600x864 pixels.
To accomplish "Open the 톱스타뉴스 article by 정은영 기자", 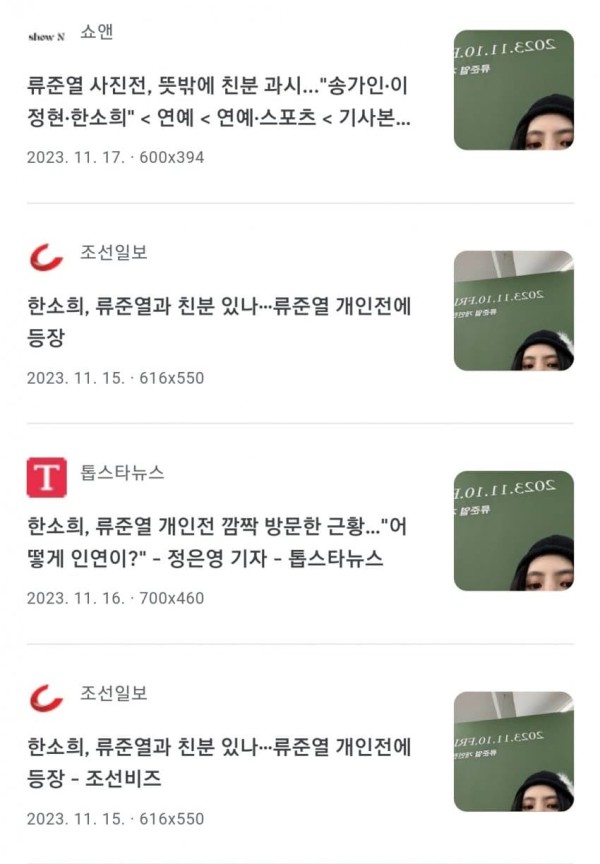I will (x=218, y=542).
